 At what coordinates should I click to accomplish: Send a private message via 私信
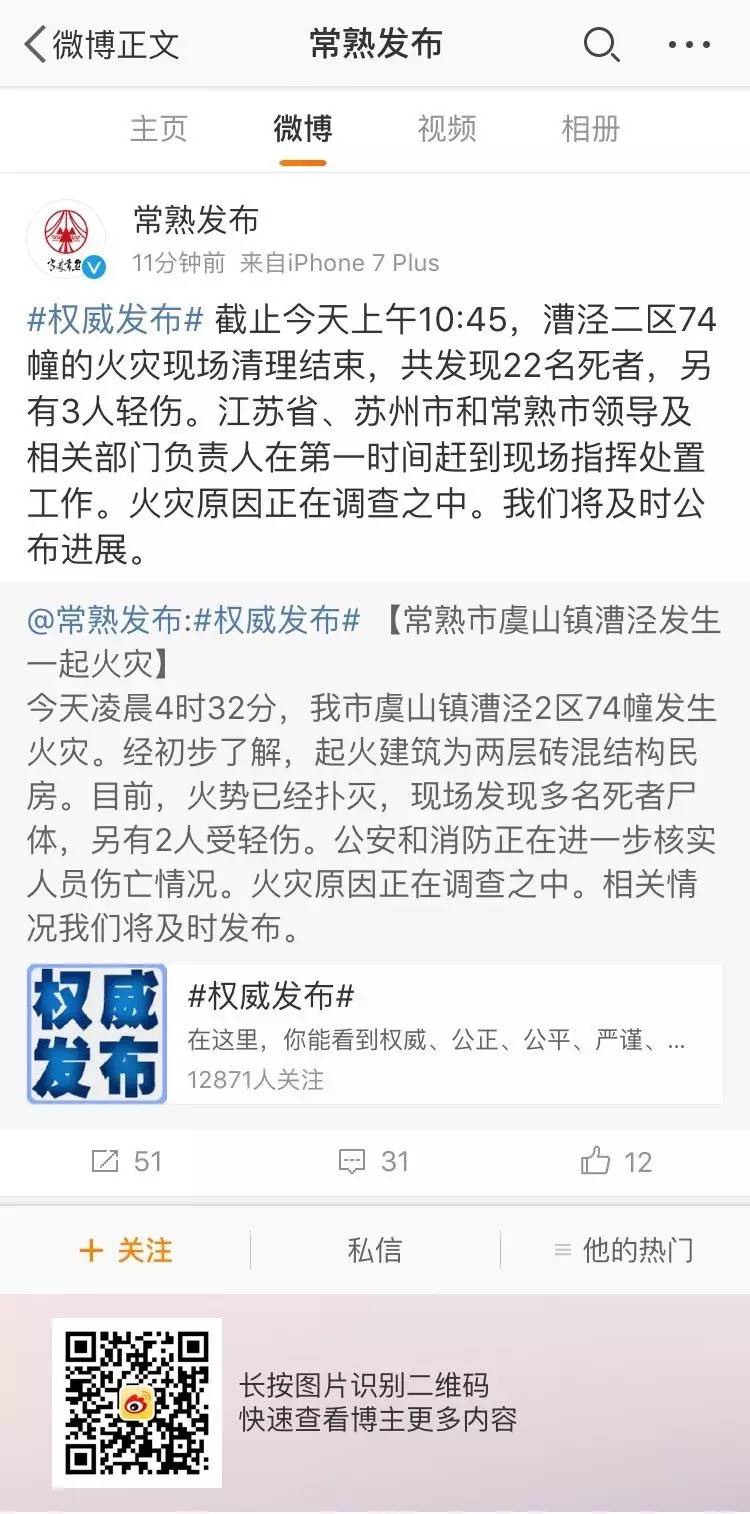coord(375,1250)
